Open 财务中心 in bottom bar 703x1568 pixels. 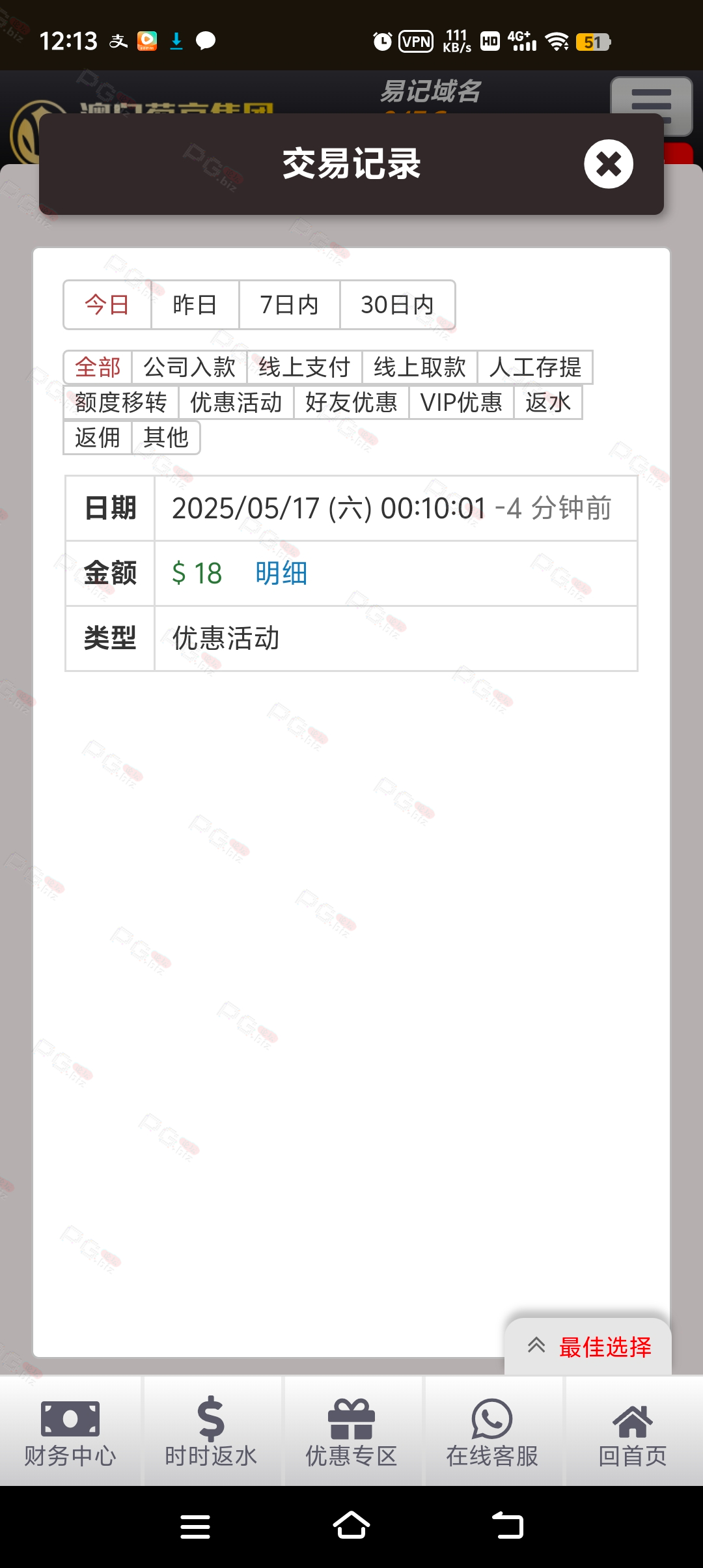coord(70,1431)
